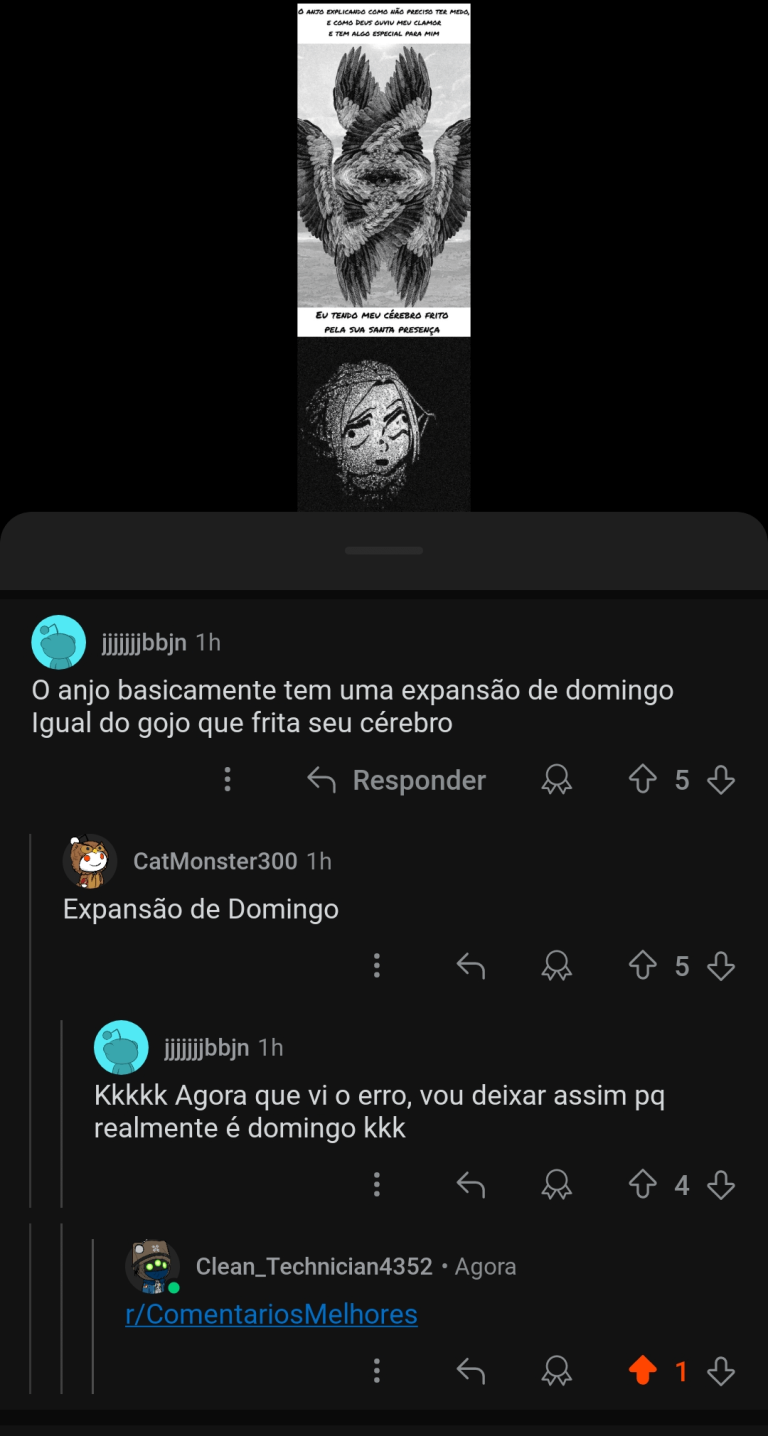Image resolution: width=768 pixels, height=1436 pixels.
Task: Open overflow menu on CatMonster300's comment
Action: pos(377,966)
